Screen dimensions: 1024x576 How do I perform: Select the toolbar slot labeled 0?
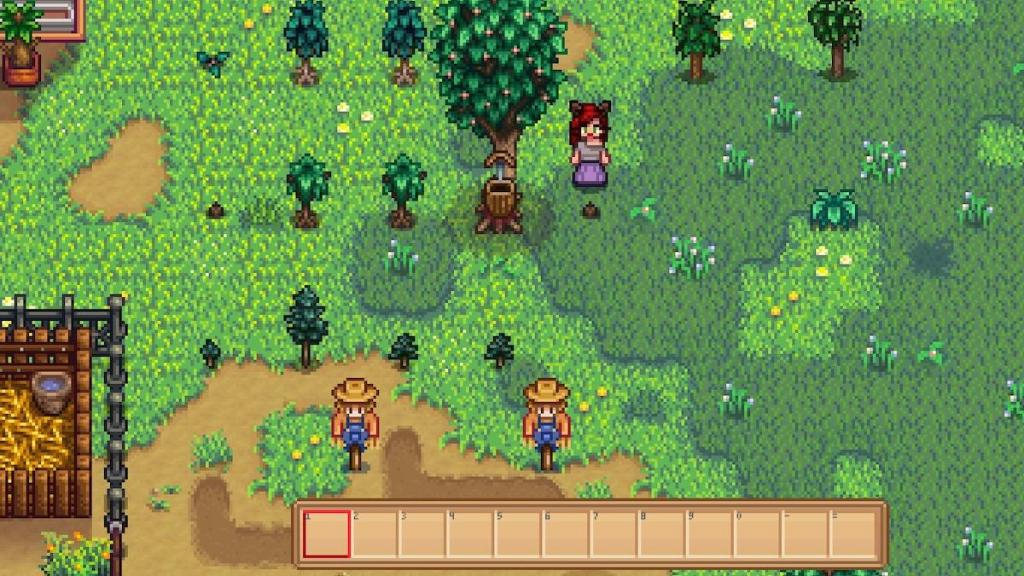point(758,534)
